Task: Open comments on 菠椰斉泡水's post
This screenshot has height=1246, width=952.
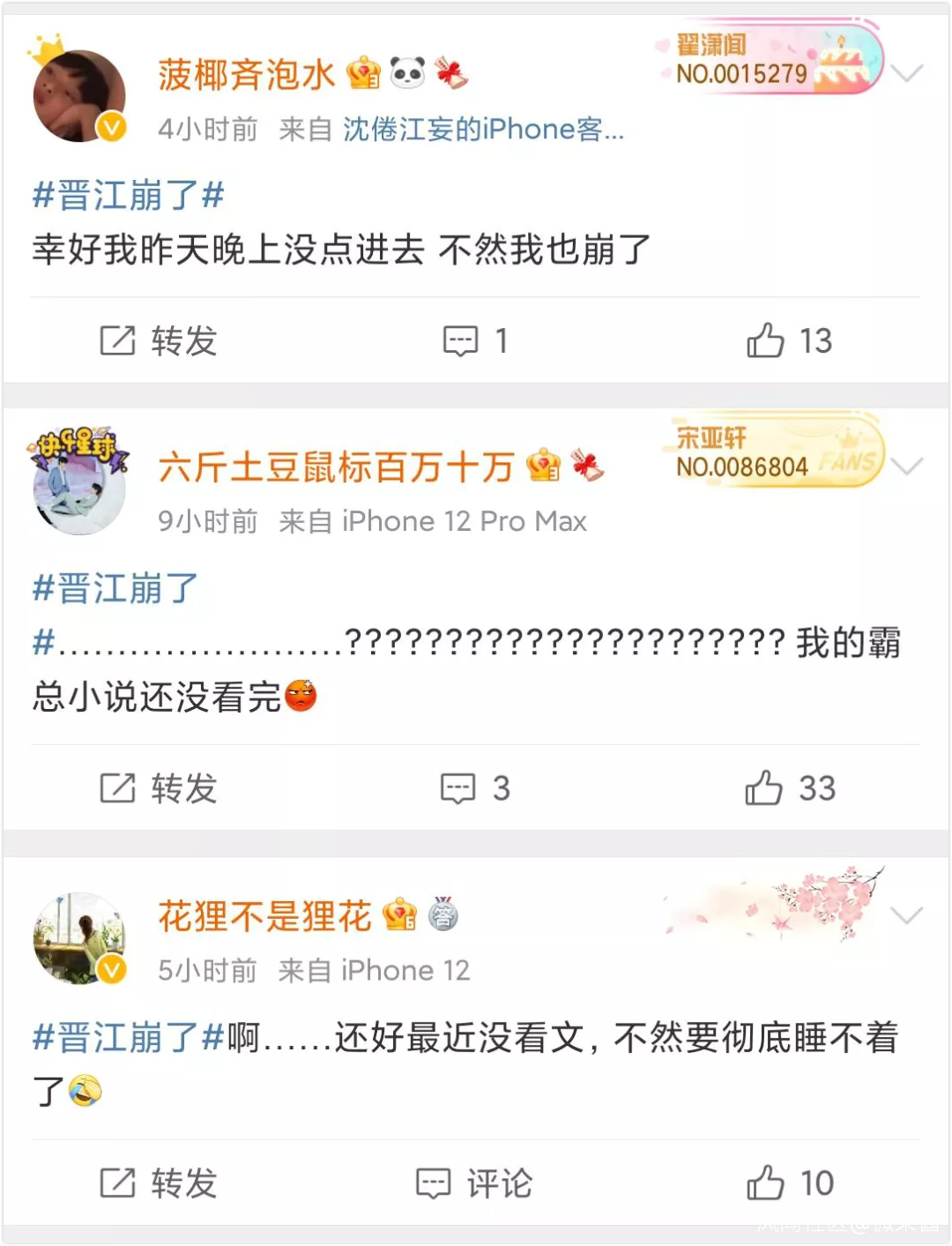Action: coord(475,340)
